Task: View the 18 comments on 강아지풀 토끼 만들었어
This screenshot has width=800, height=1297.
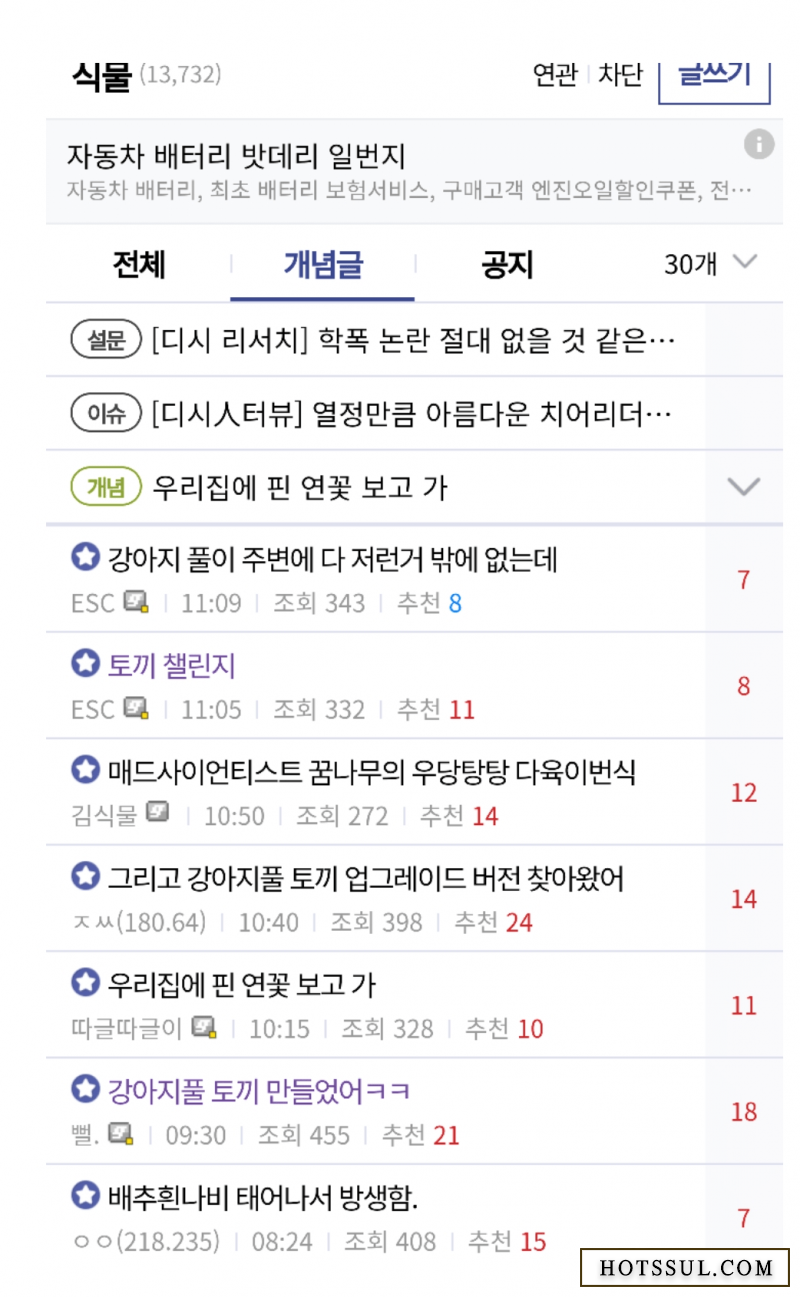Action: (x=743, y=1112)
